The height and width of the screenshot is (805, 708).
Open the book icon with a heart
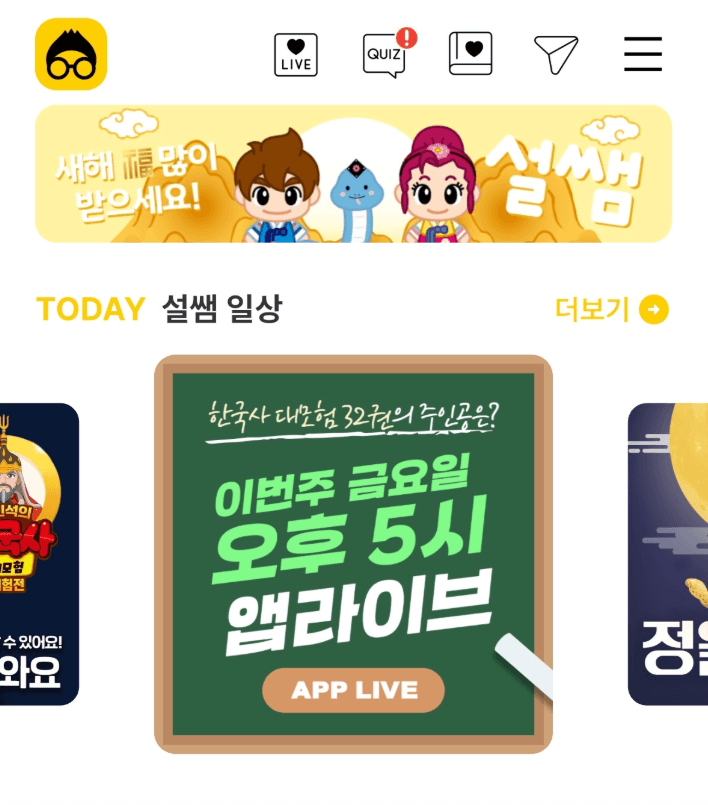pos(470,55)
